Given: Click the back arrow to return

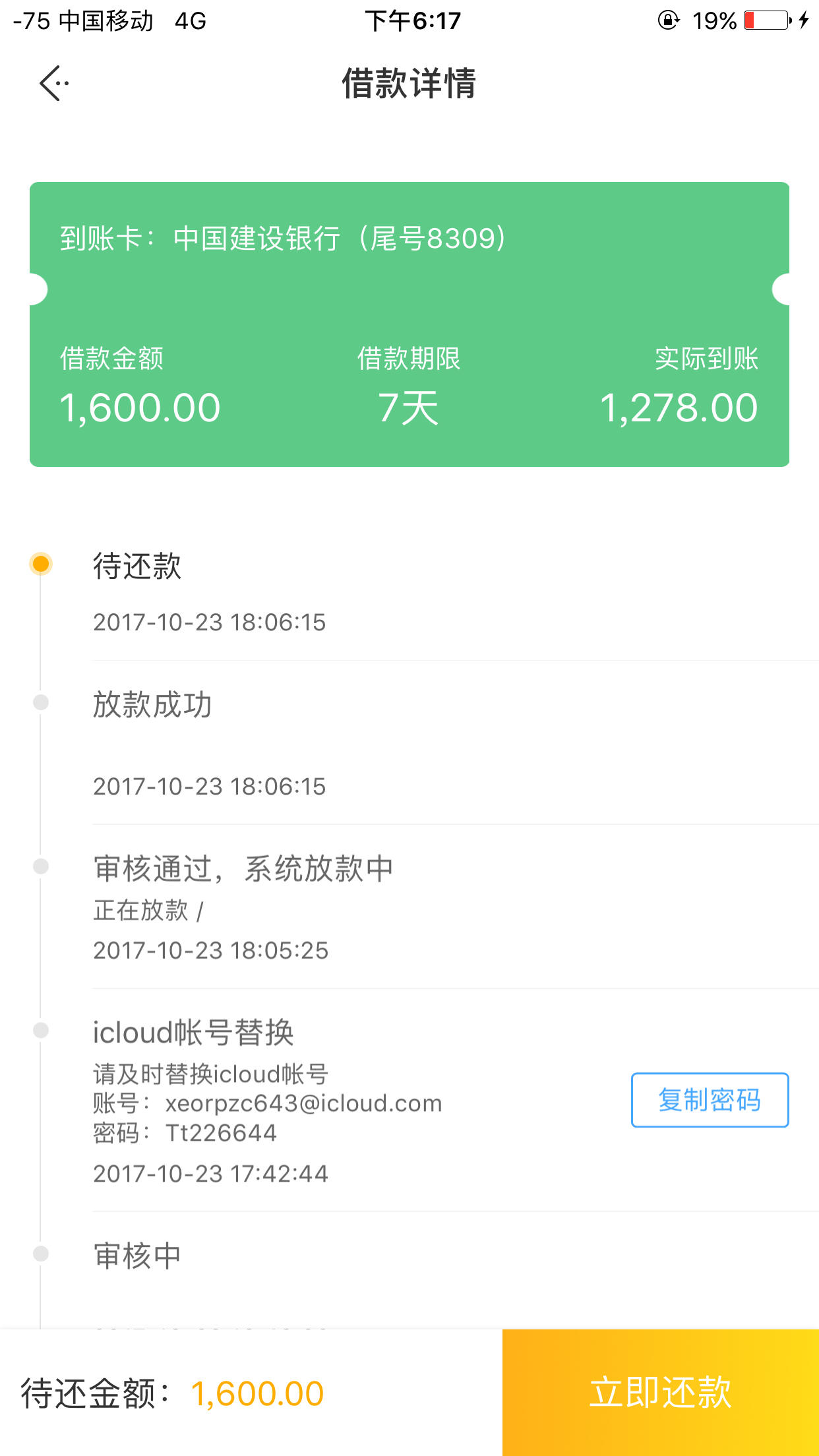Looking at the screenshot, I should (x=51, y=84).
